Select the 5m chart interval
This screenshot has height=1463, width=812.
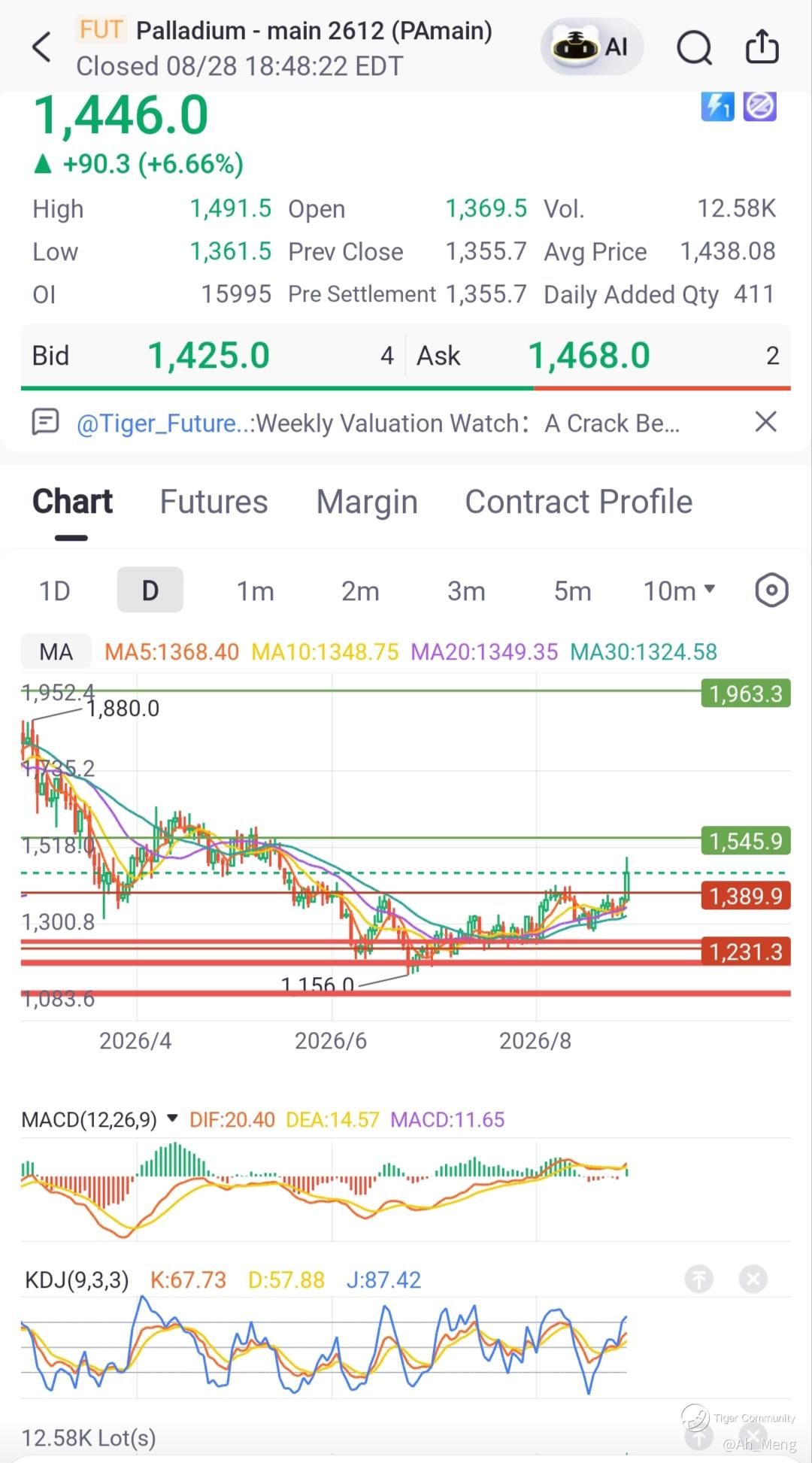[572, 590]
